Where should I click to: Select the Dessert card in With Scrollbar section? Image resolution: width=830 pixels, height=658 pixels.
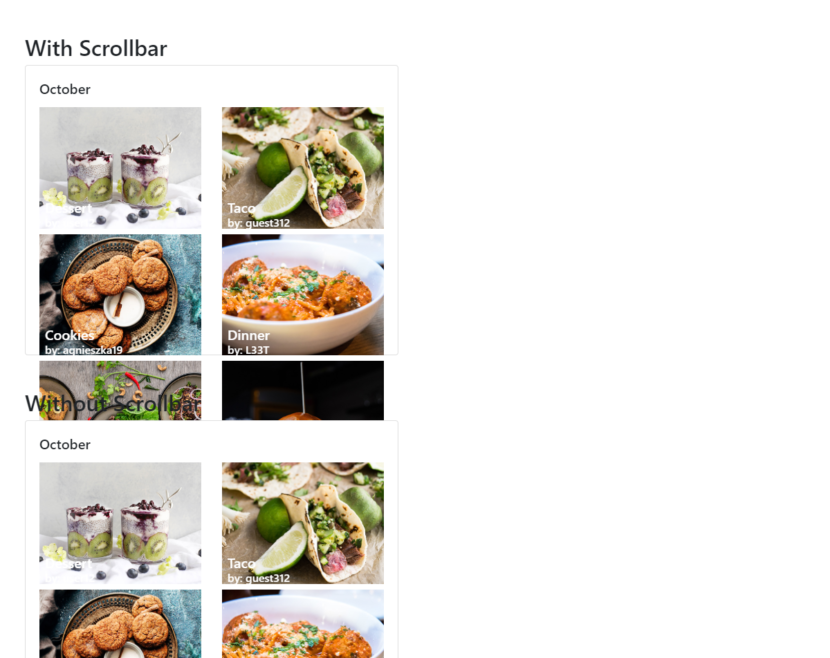[120, 167]
